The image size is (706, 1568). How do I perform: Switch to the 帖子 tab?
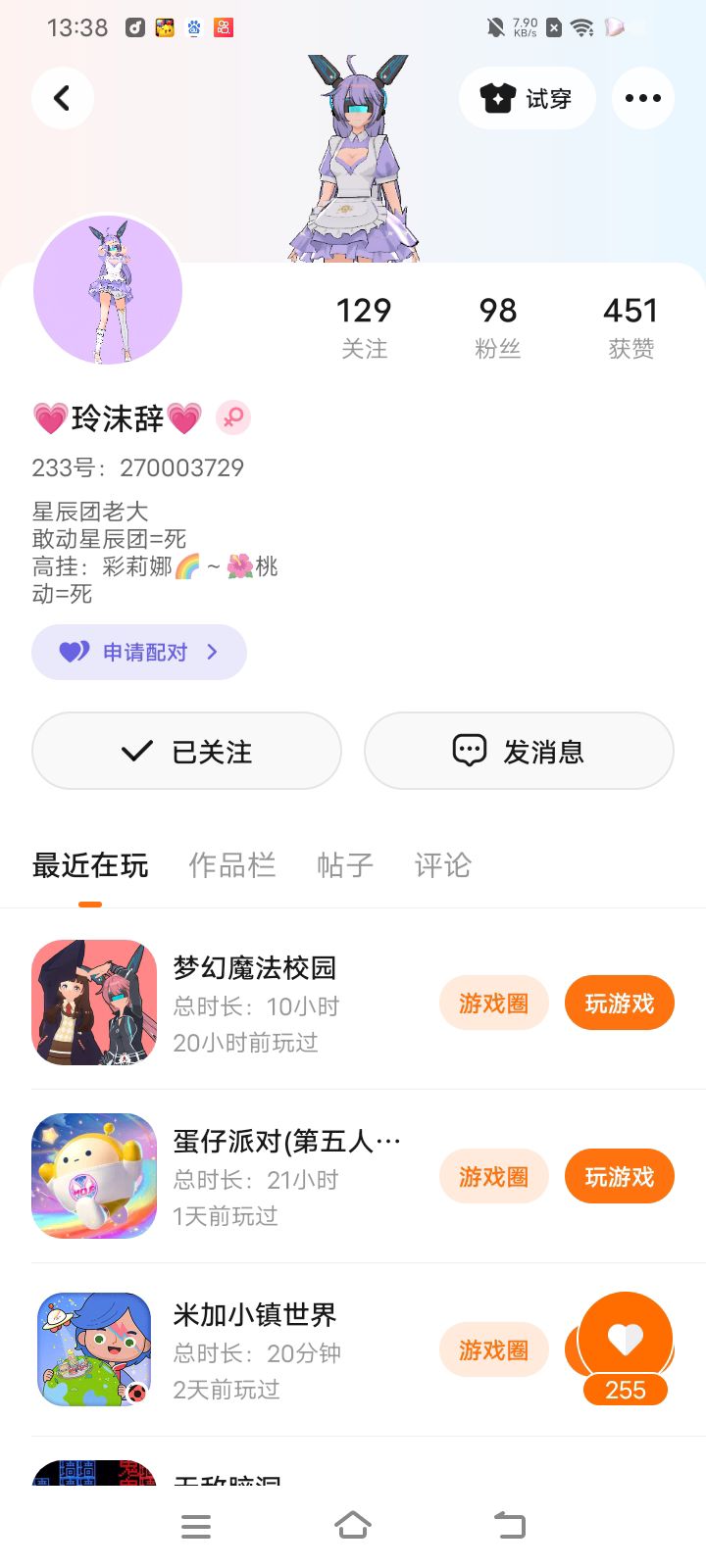pos(344,864)
